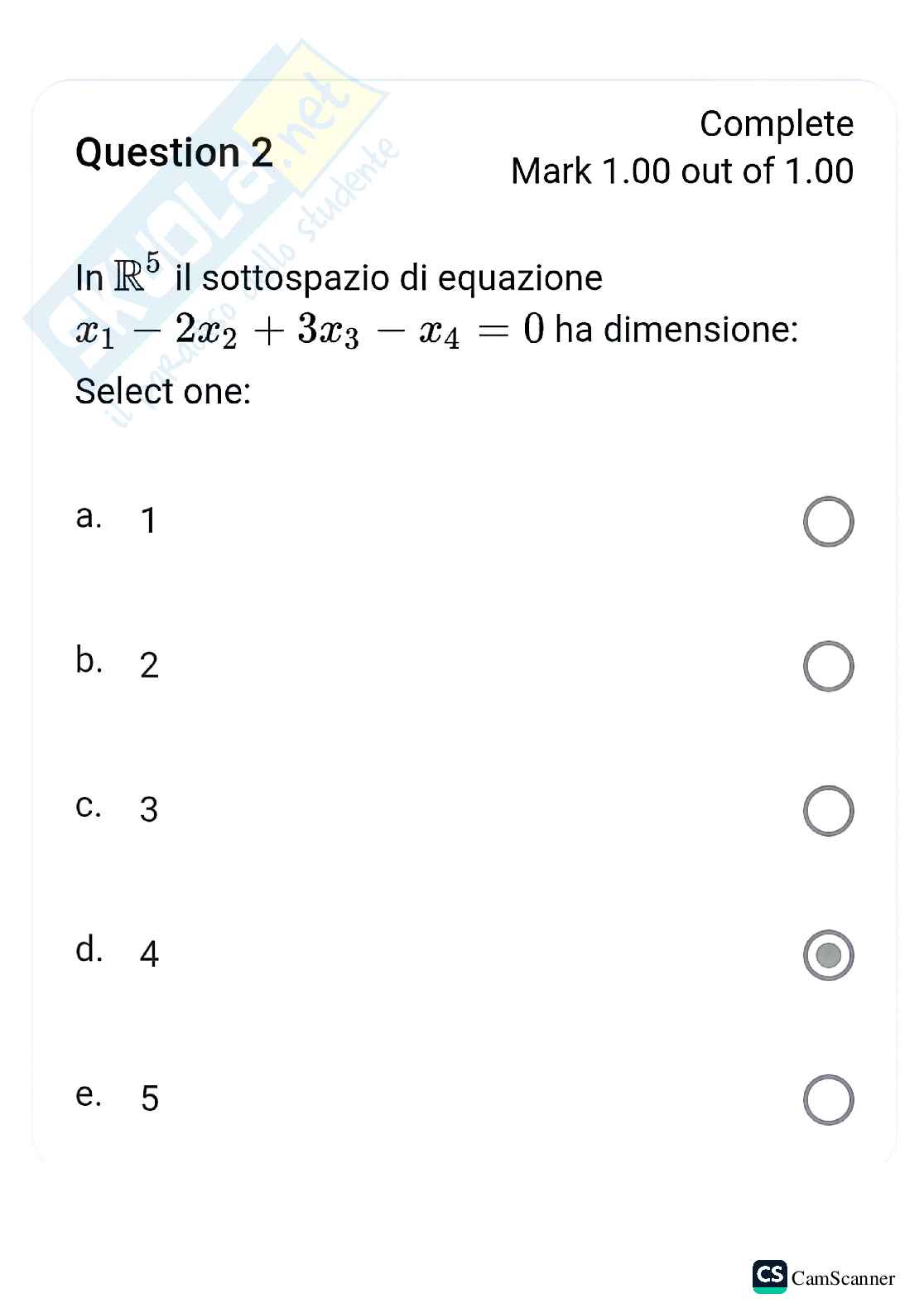Click the Question 2 heading
The width and height of the screenshot is (924, 1308).
[x=171, y=152]
